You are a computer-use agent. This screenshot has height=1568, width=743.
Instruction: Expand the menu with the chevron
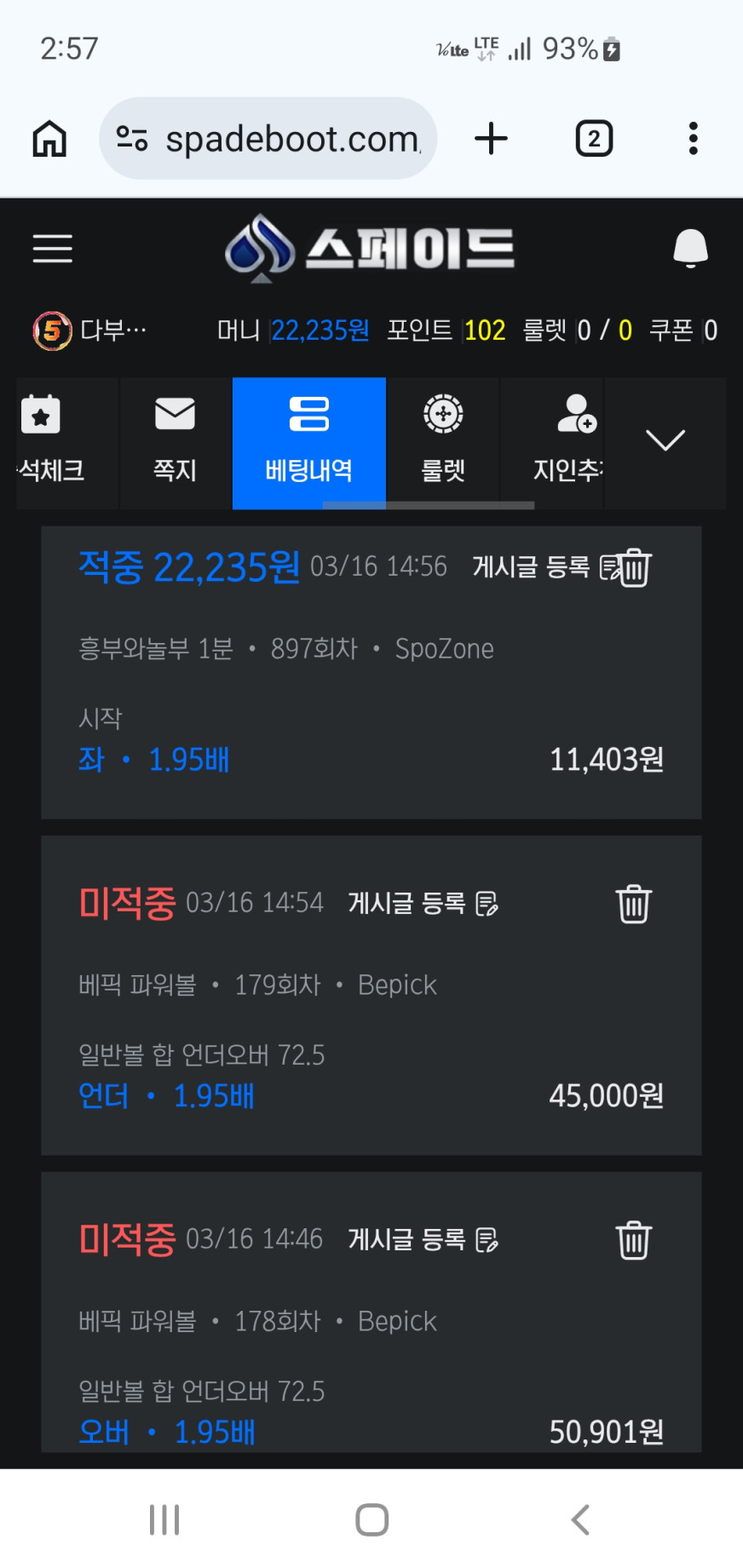click(665, 440)
